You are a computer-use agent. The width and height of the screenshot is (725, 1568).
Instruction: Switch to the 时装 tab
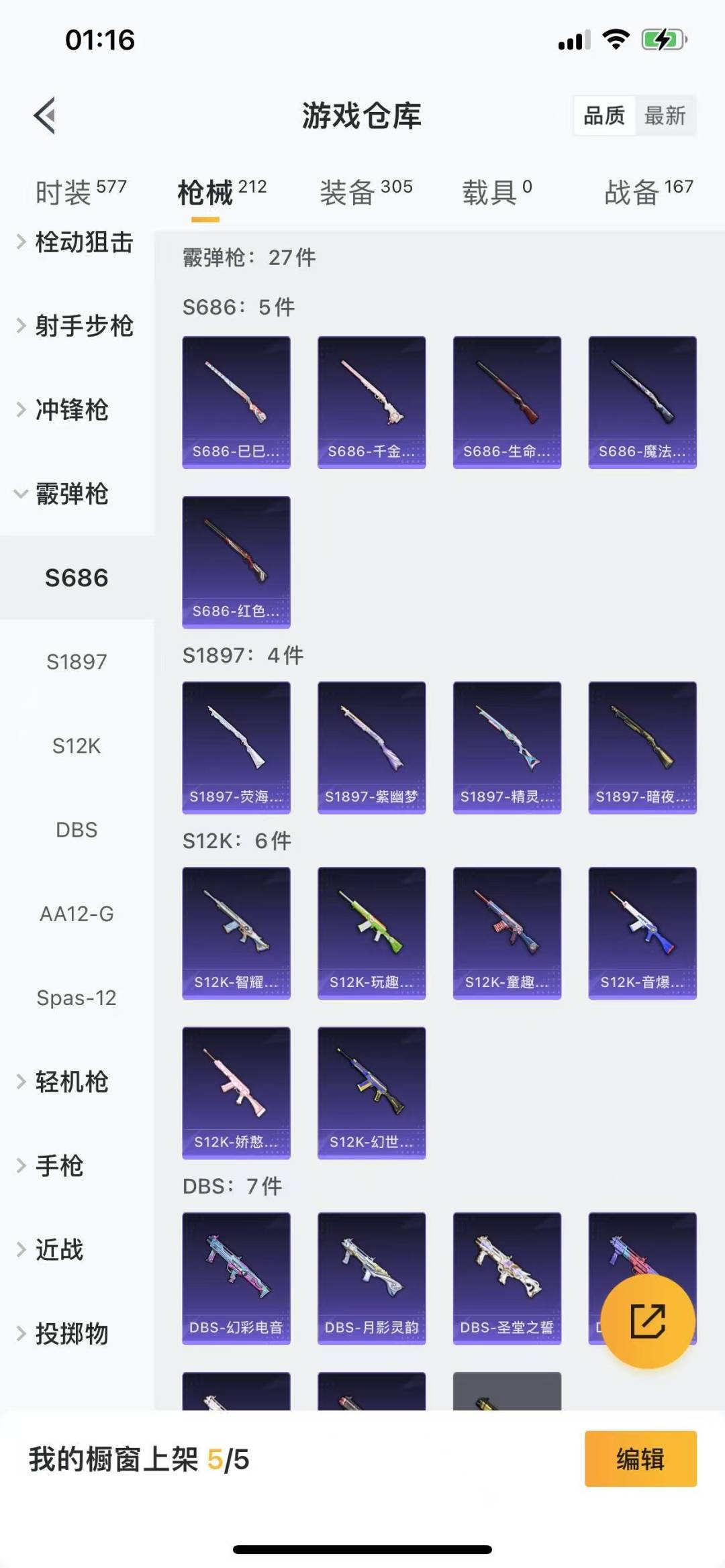(x=81, y=193)
